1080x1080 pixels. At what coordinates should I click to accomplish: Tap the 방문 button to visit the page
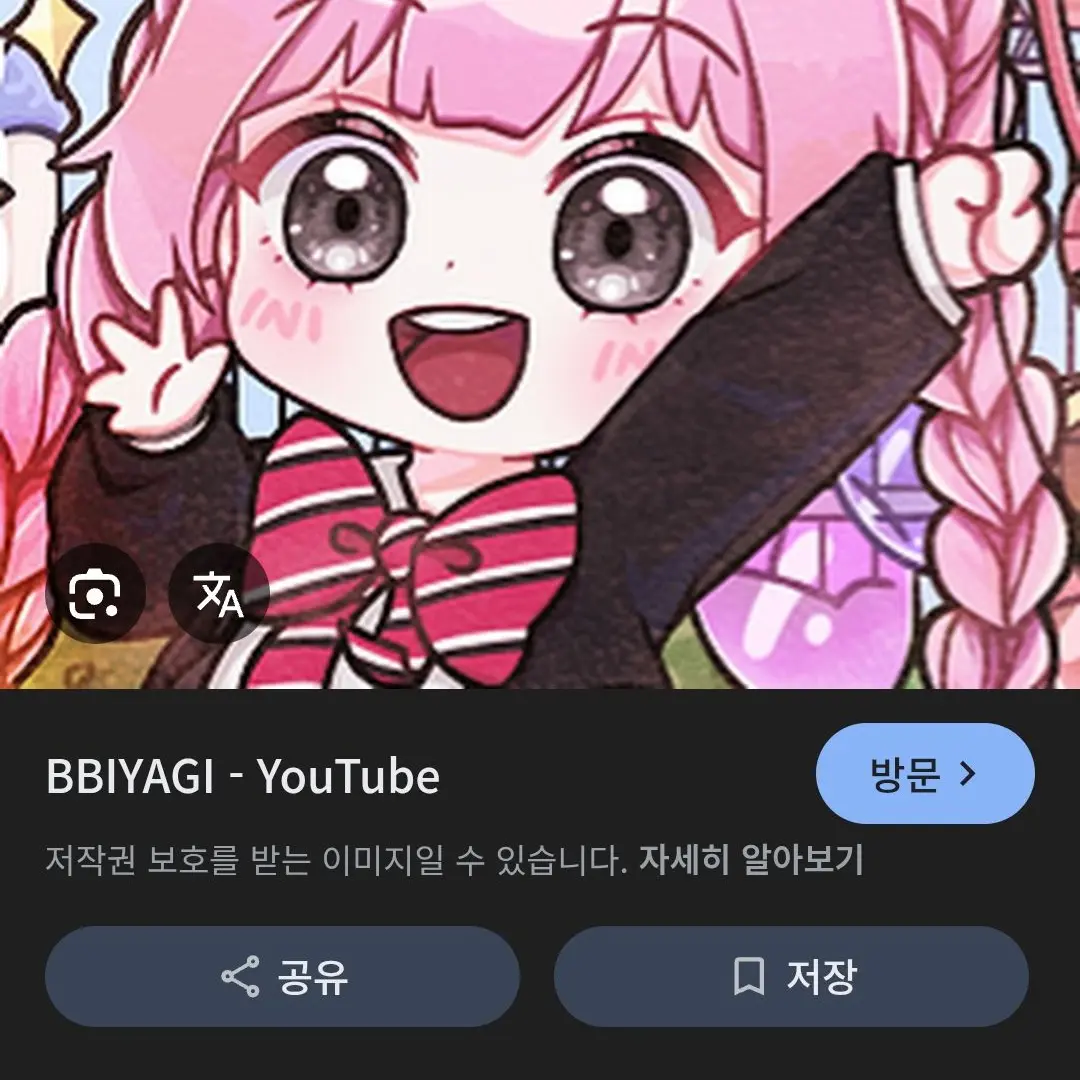924,775
